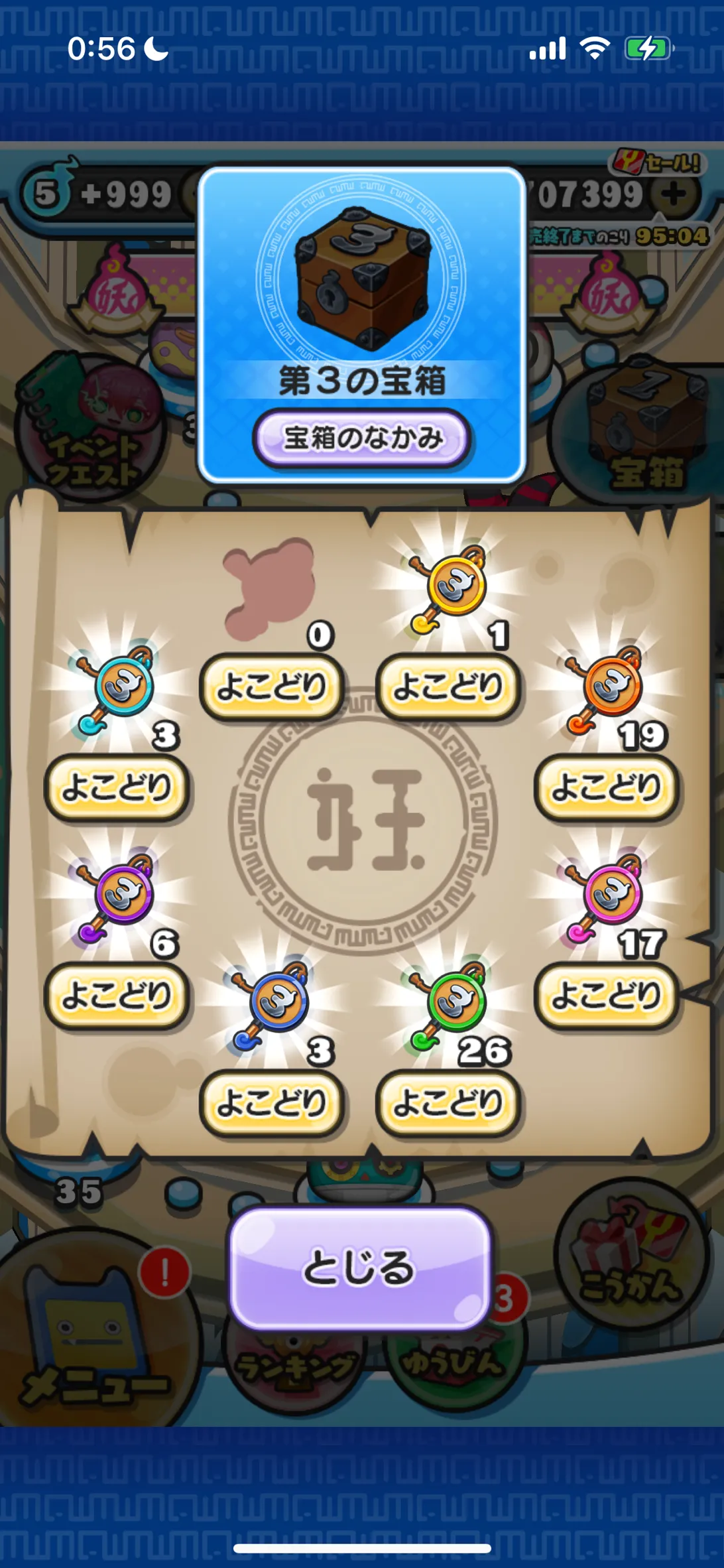Image resolution: width=724 pixels, height=1568 pixels.
Task: Tap よこどり under the light blue key
Action: (x=117, y=788)
